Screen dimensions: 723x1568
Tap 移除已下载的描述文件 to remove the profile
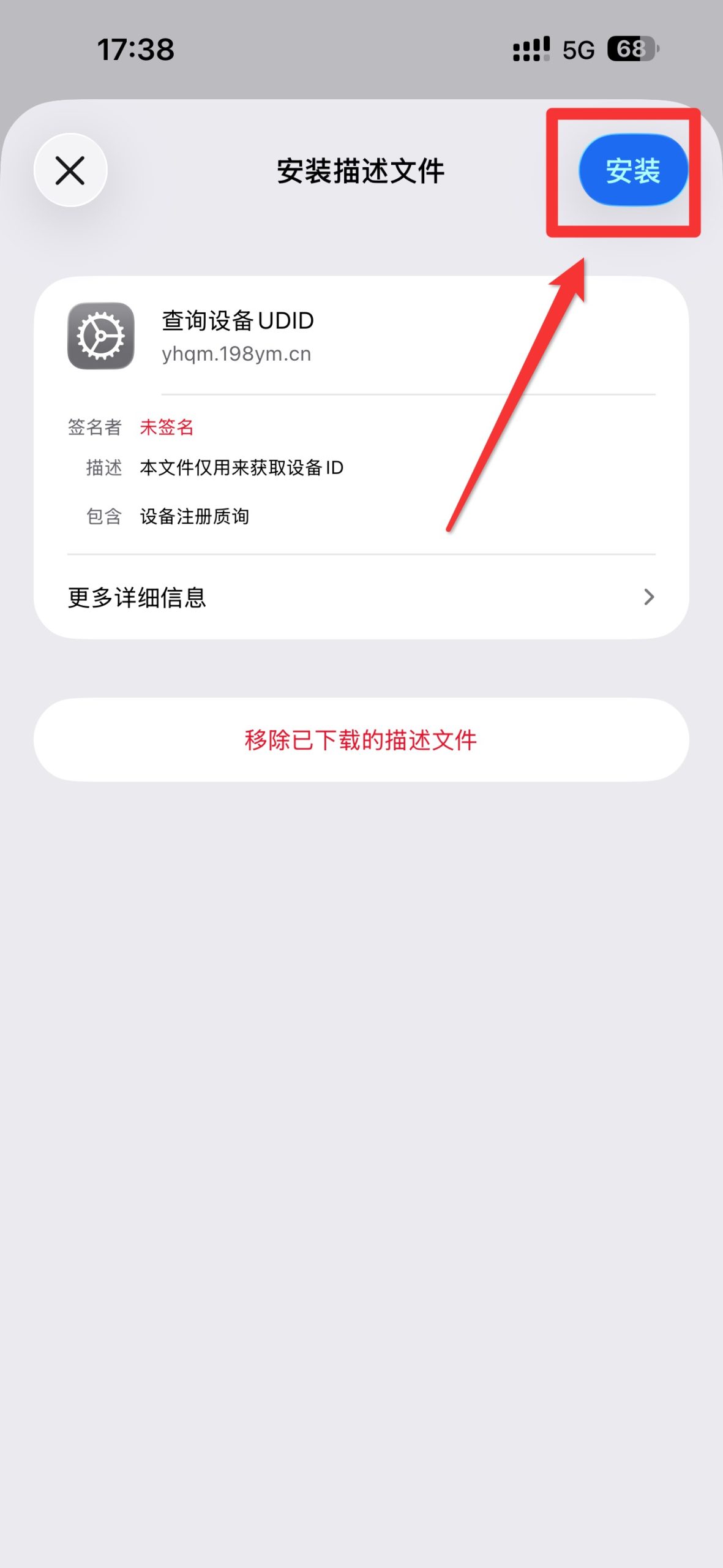(x=361, y=740)
